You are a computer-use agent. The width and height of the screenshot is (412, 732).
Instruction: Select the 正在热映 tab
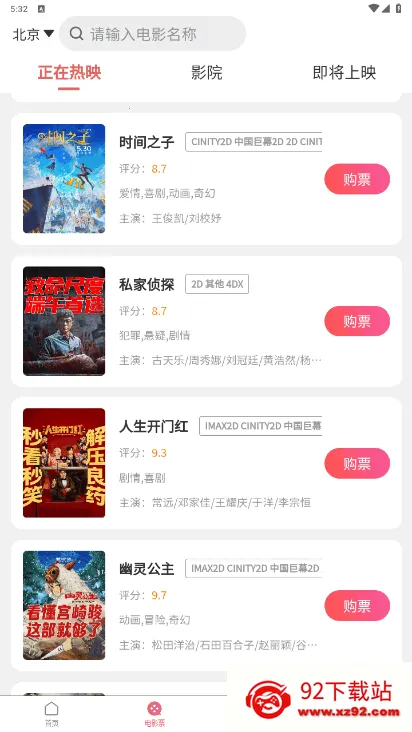pos(69,72)
